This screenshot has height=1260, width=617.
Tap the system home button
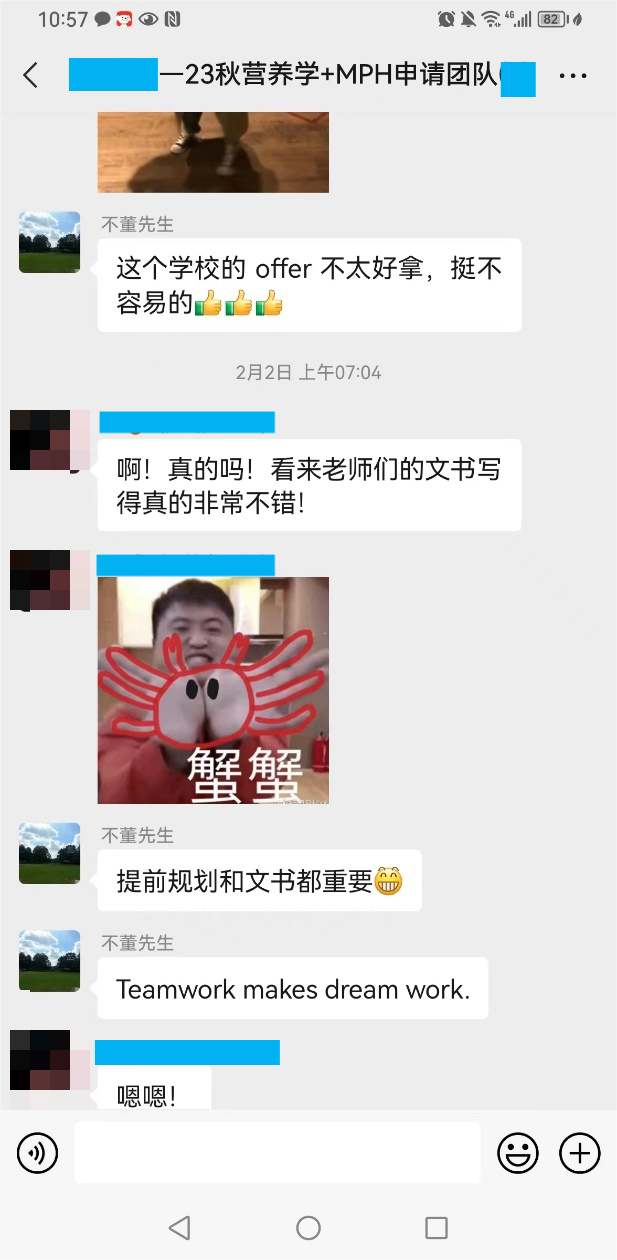pyautogui.click(x=308, y=1227)
